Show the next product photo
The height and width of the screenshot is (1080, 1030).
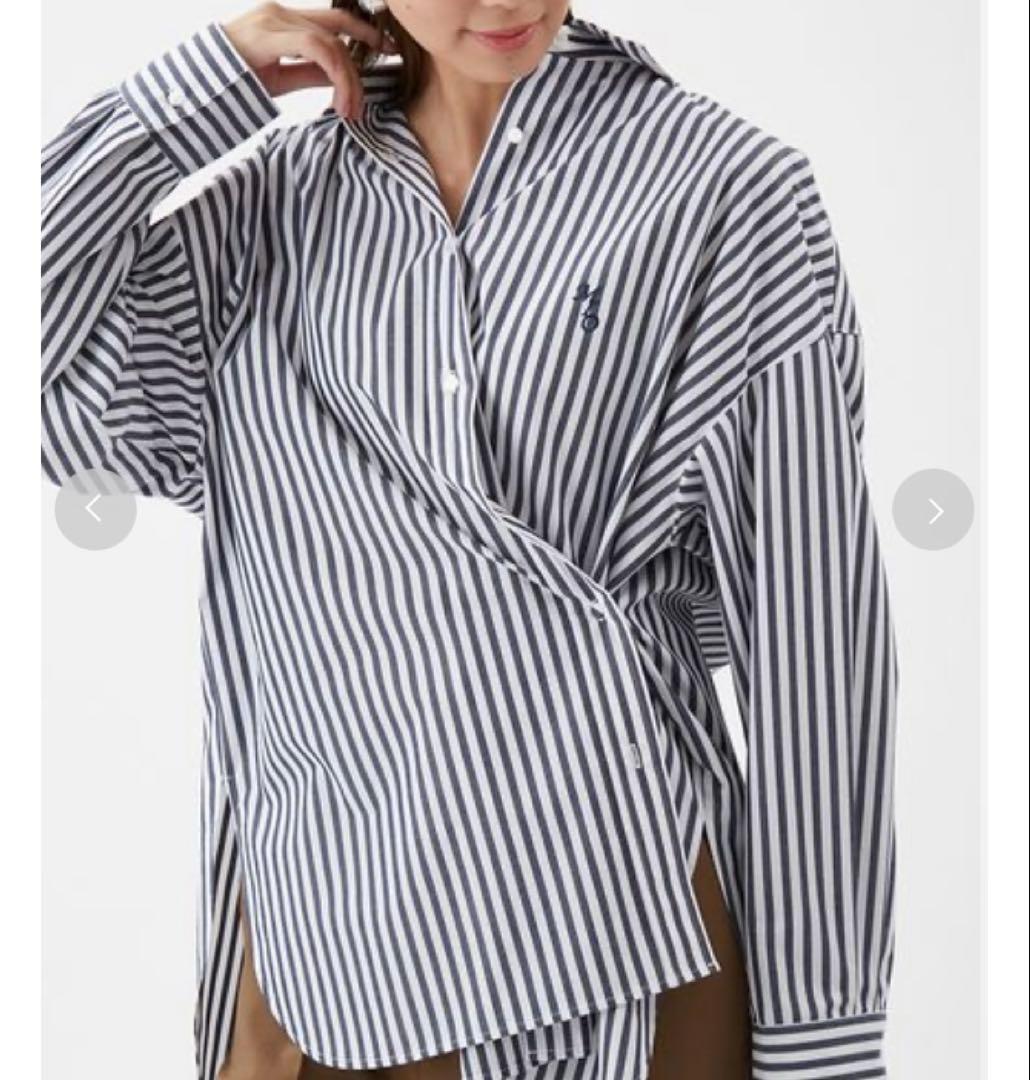click(933, 510)
